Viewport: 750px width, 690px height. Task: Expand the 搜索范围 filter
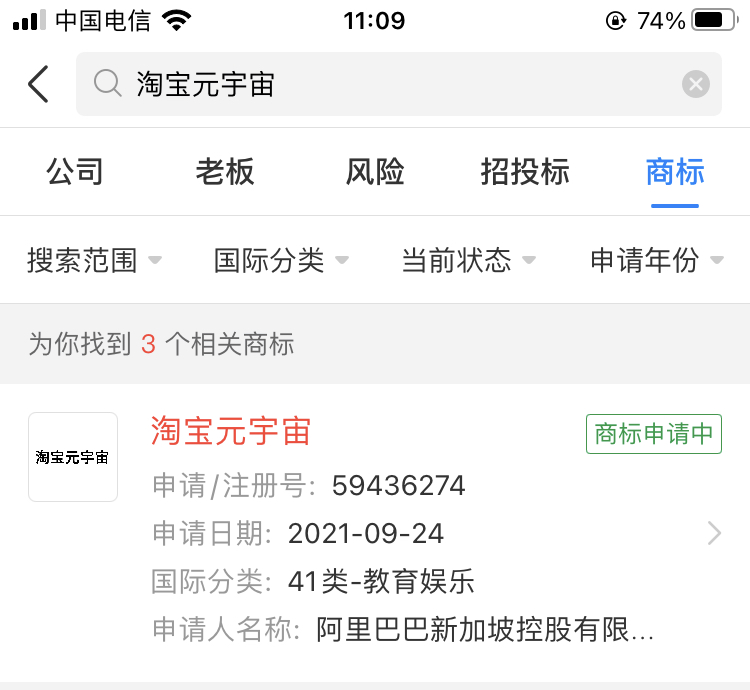coord(94,261)
